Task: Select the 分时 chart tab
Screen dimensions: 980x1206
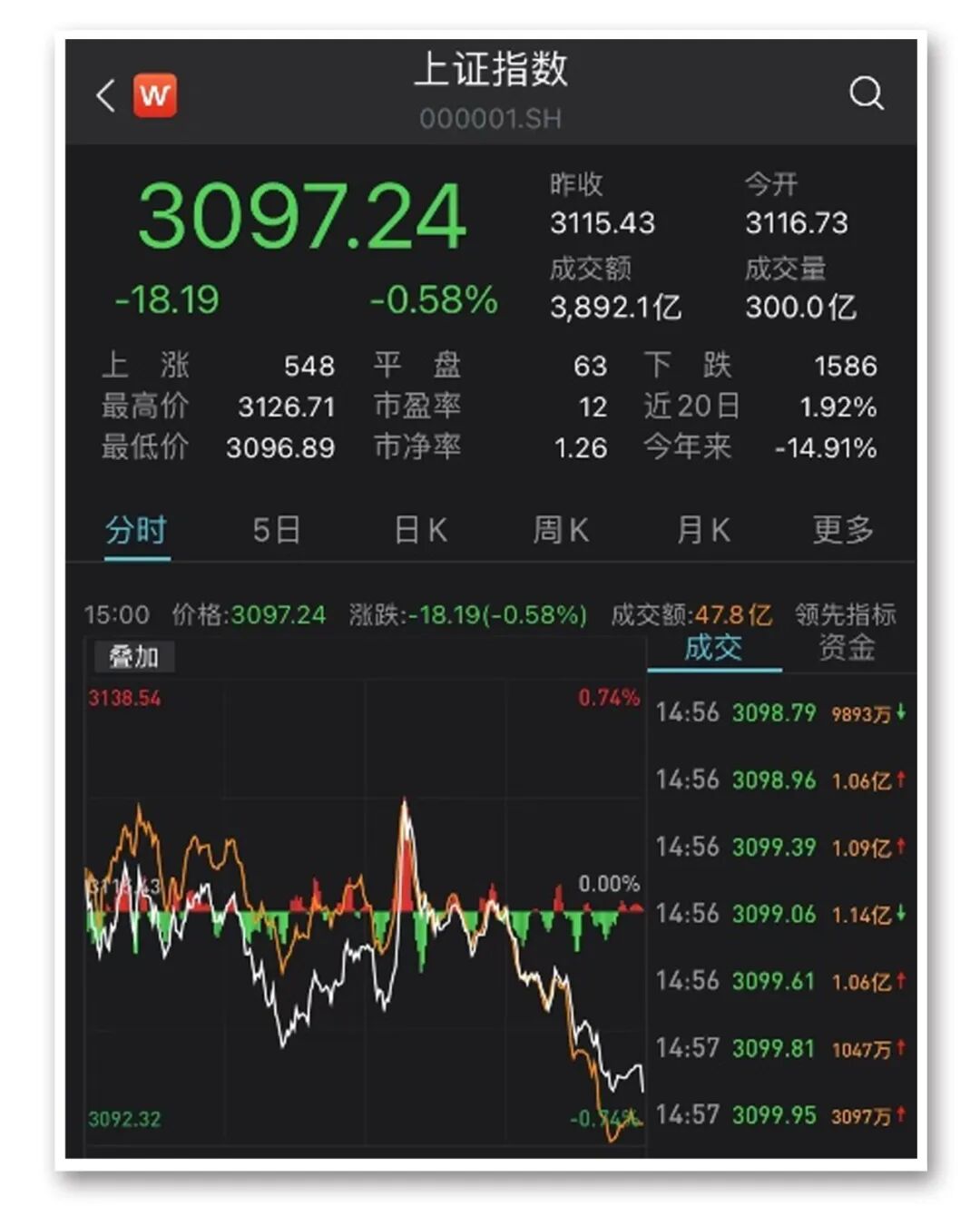Action: (136, 530)
